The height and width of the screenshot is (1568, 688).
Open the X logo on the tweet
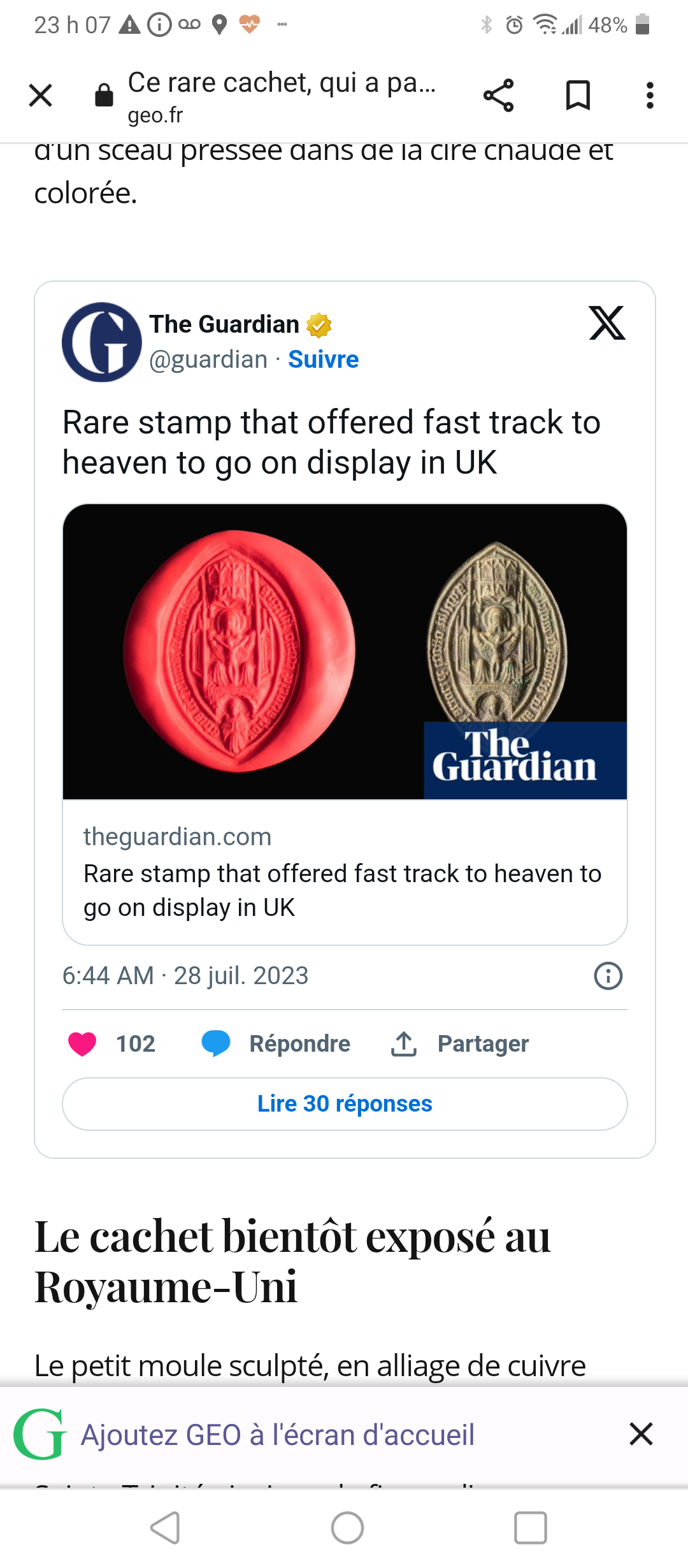click(x=607, y=323)
